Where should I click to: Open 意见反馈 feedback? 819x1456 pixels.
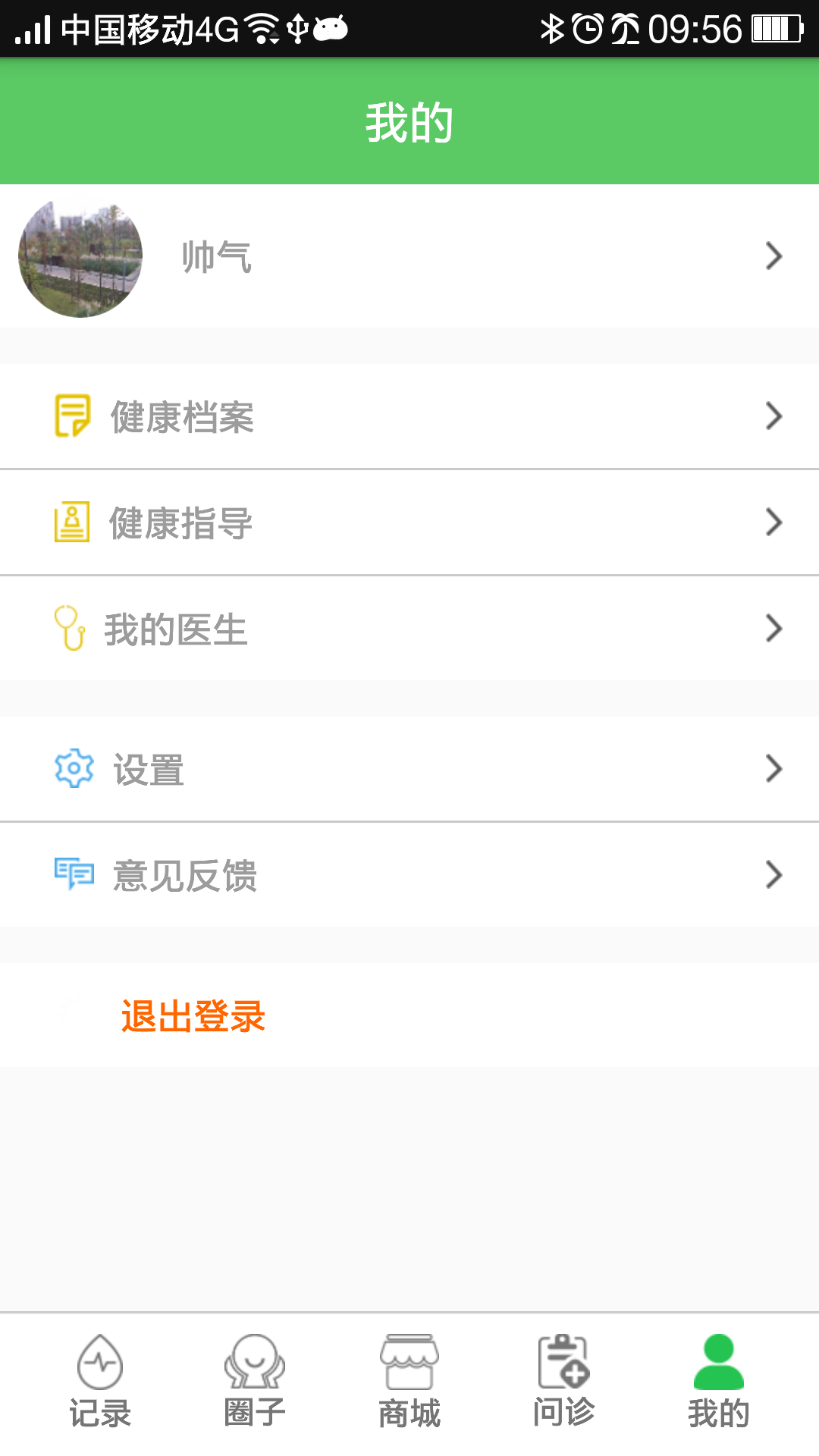click(409, 875)
